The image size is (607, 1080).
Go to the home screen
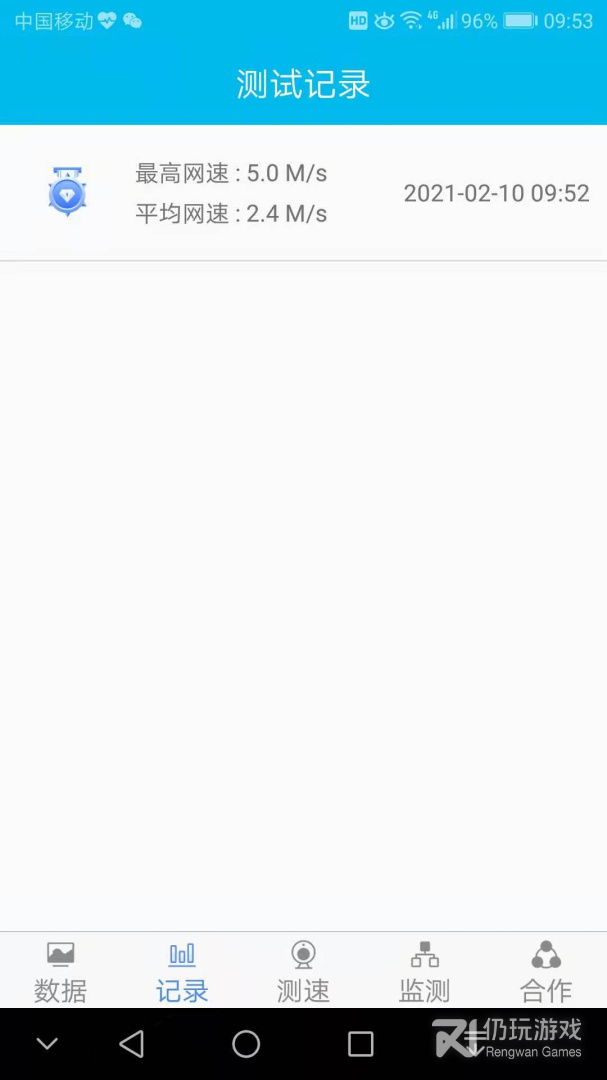(246, 1044)
